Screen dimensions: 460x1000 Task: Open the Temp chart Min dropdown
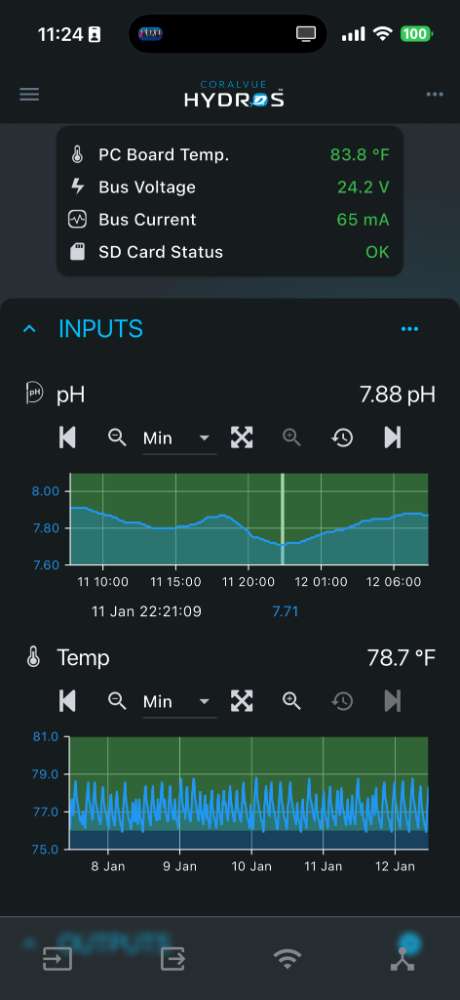point(179,702)
